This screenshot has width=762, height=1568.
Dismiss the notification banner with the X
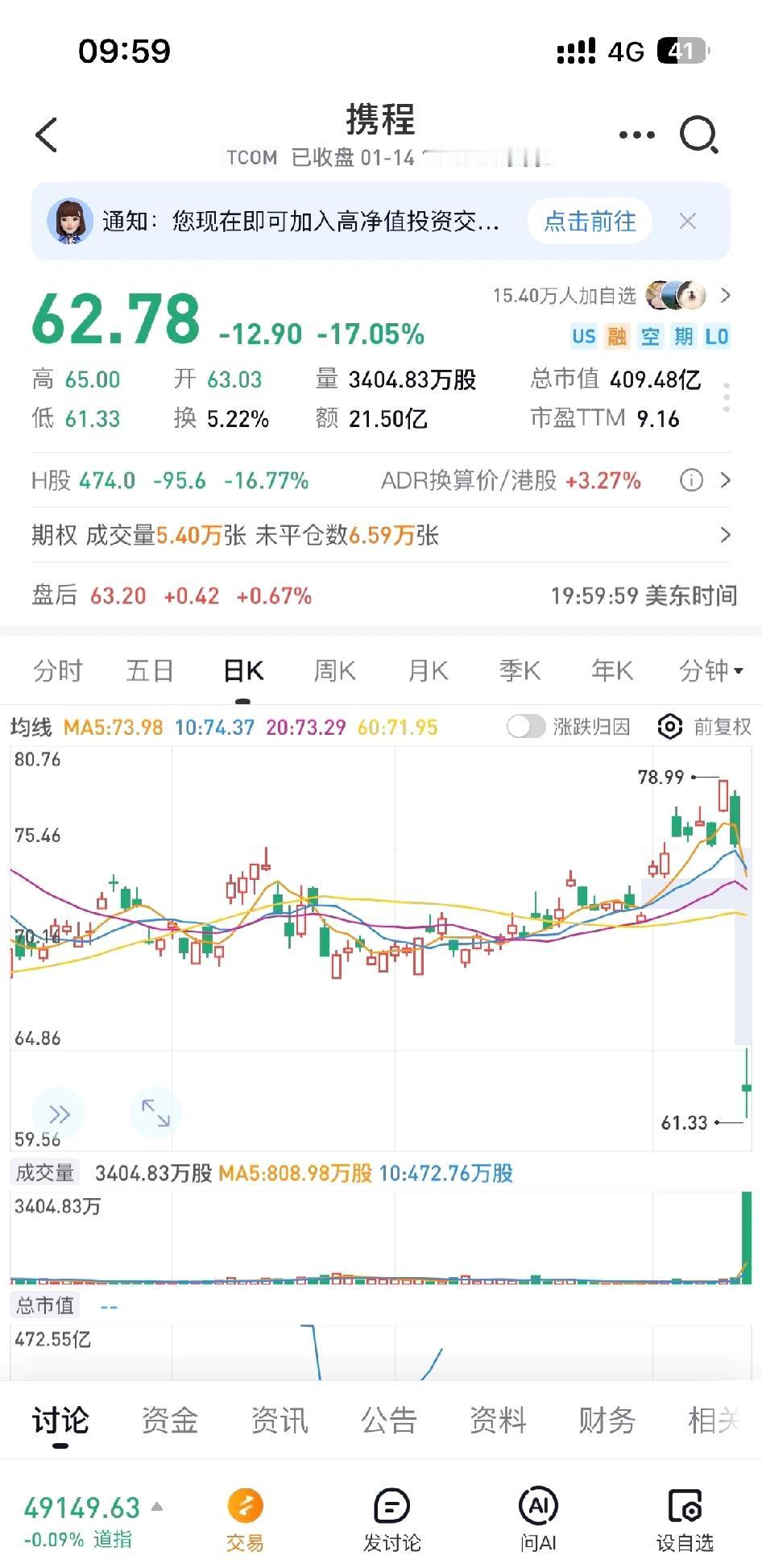[x=689, y=221]
